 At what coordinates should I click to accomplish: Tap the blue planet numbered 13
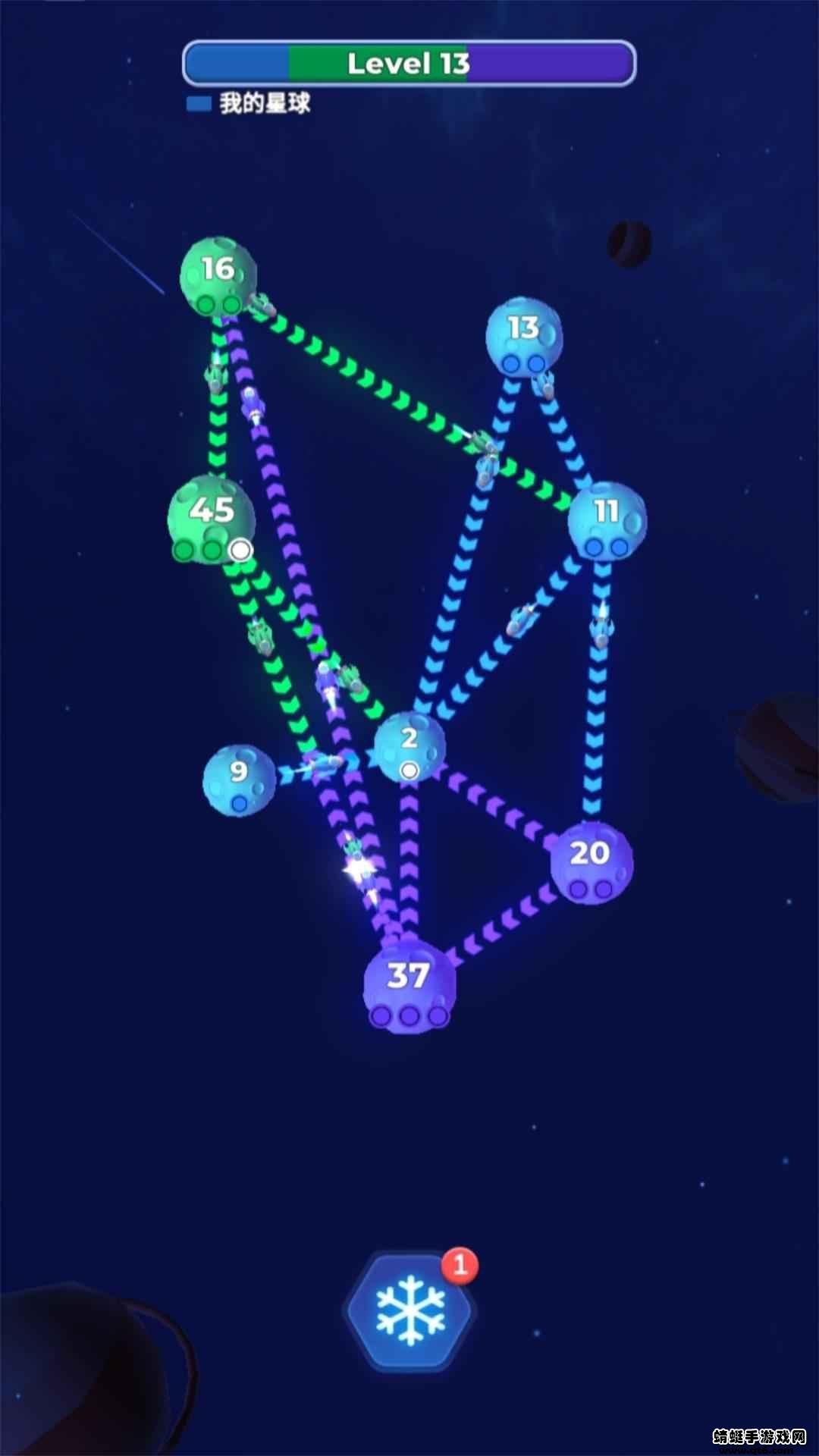pos(524,337)
